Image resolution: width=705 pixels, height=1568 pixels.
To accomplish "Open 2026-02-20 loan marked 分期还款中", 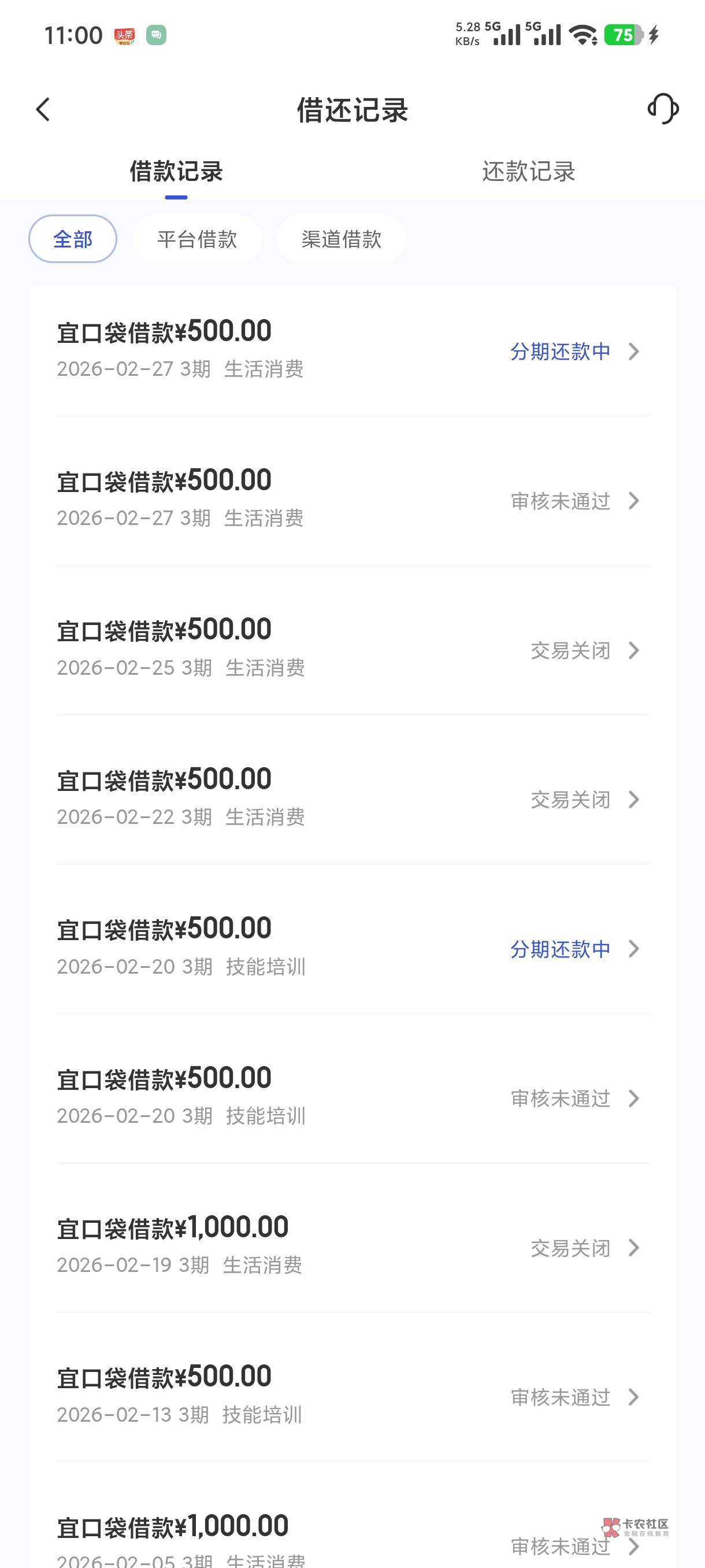I will tap(352, 948).
